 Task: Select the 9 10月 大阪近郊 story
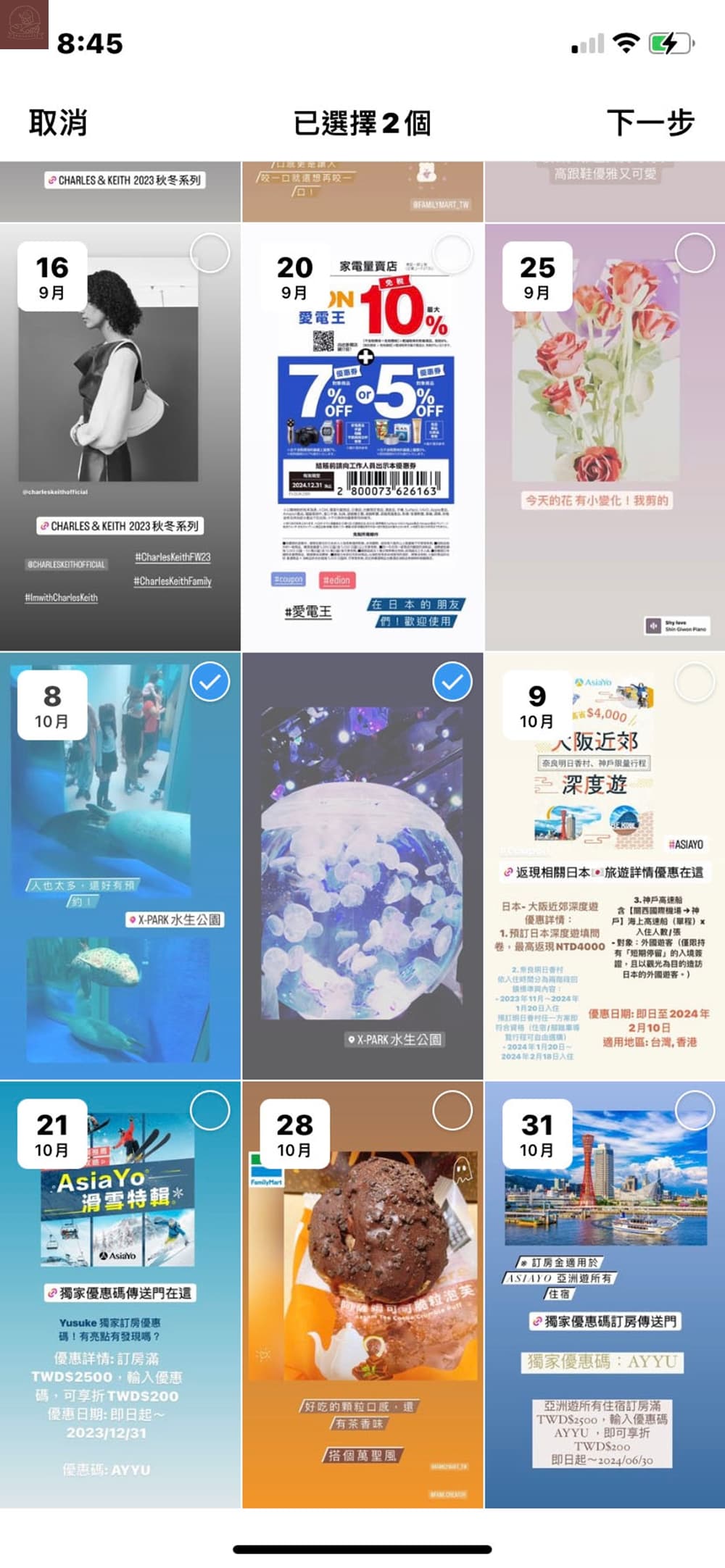[x=695, y=683]
